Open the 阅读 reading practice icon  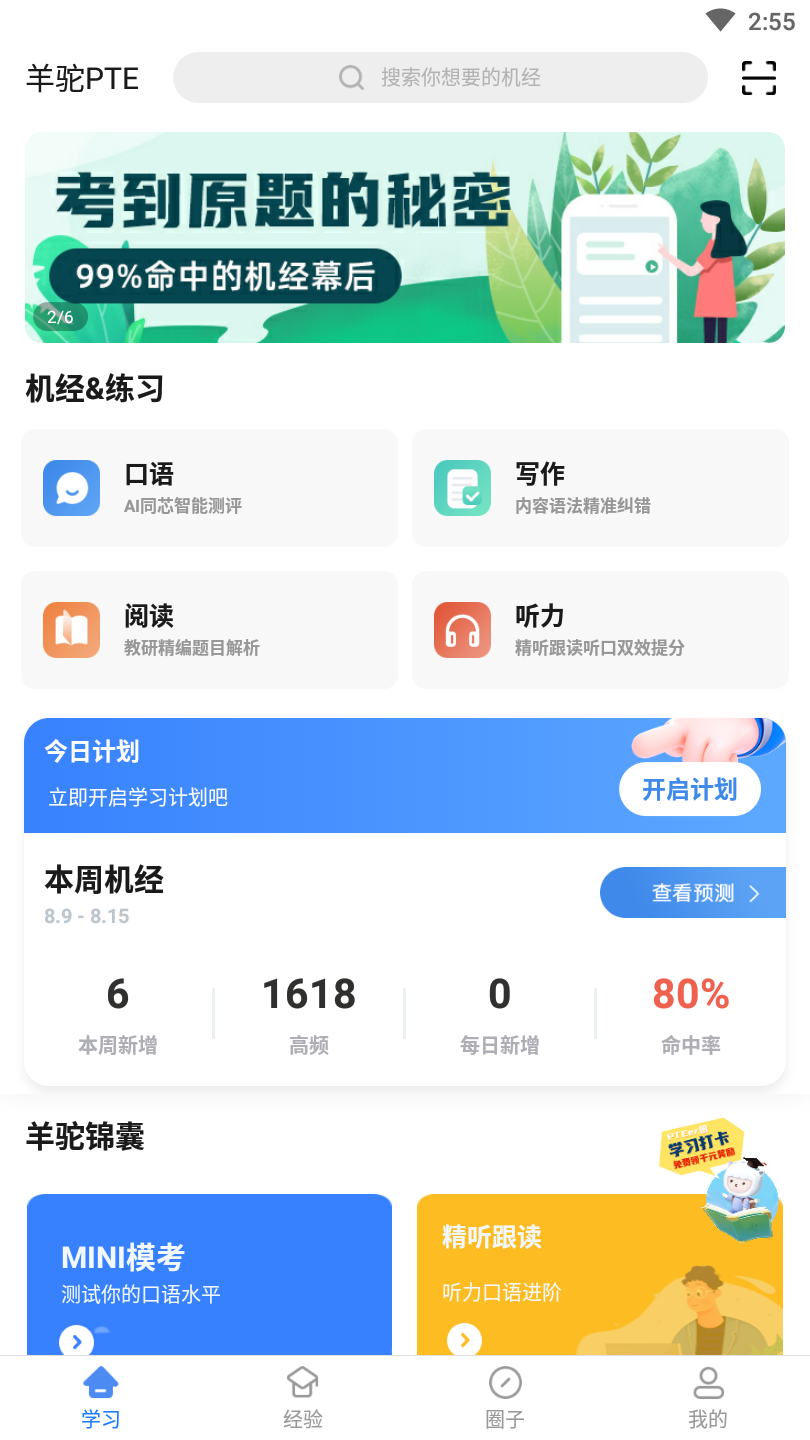[x=71, y=630]
